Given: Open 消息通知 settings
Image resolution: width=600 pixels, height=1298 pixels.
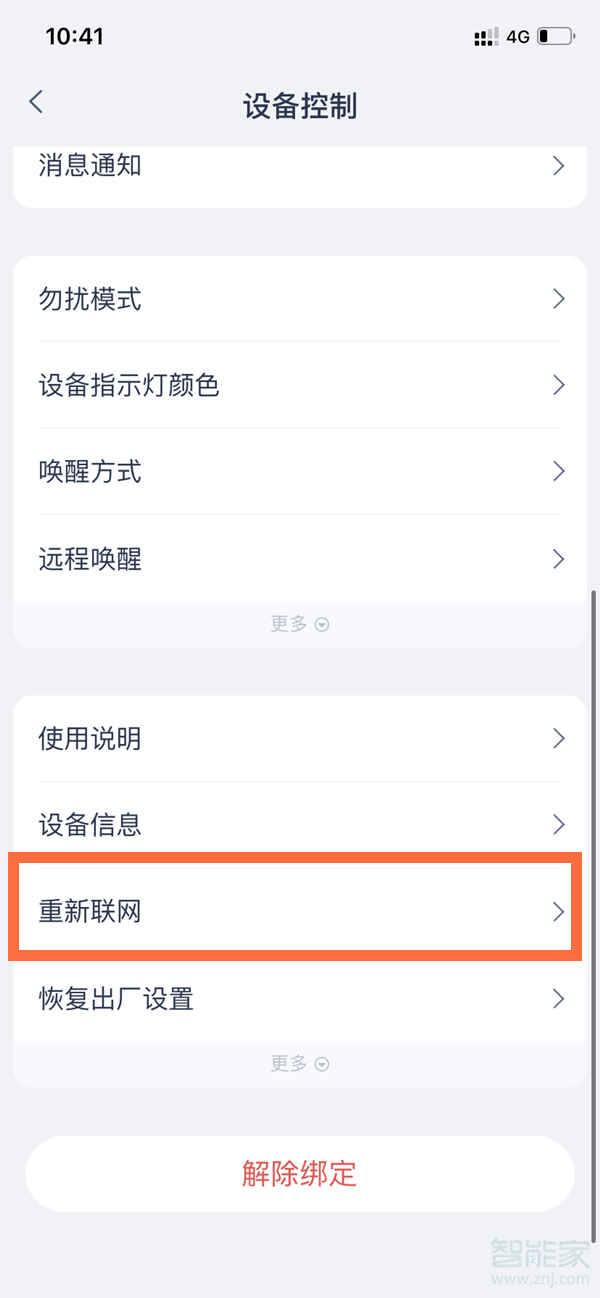Looking at the screenshot, I should tap(300, 166).
